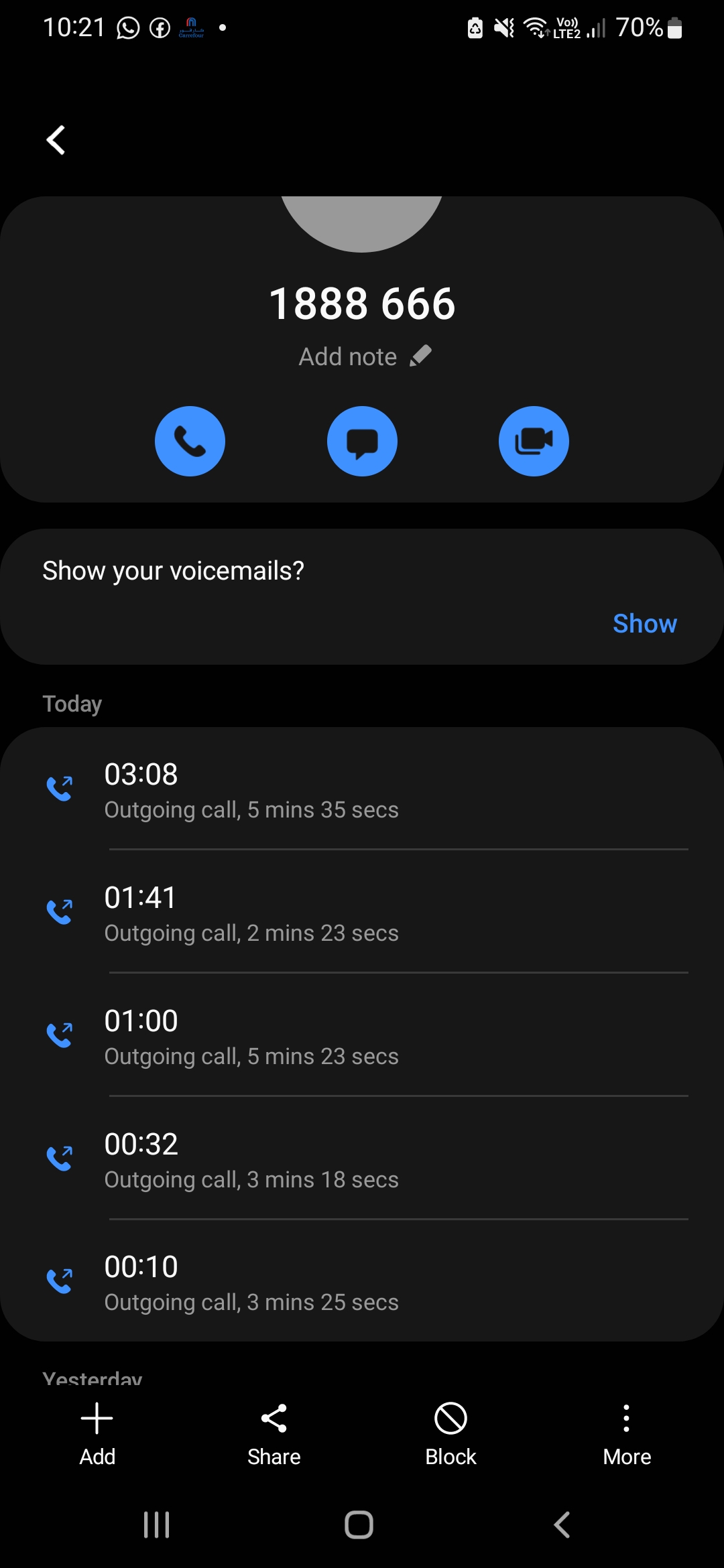Open recent apps from navigation bar
This screenshot has width=724, height=1568.
[x=157, y=1525]
